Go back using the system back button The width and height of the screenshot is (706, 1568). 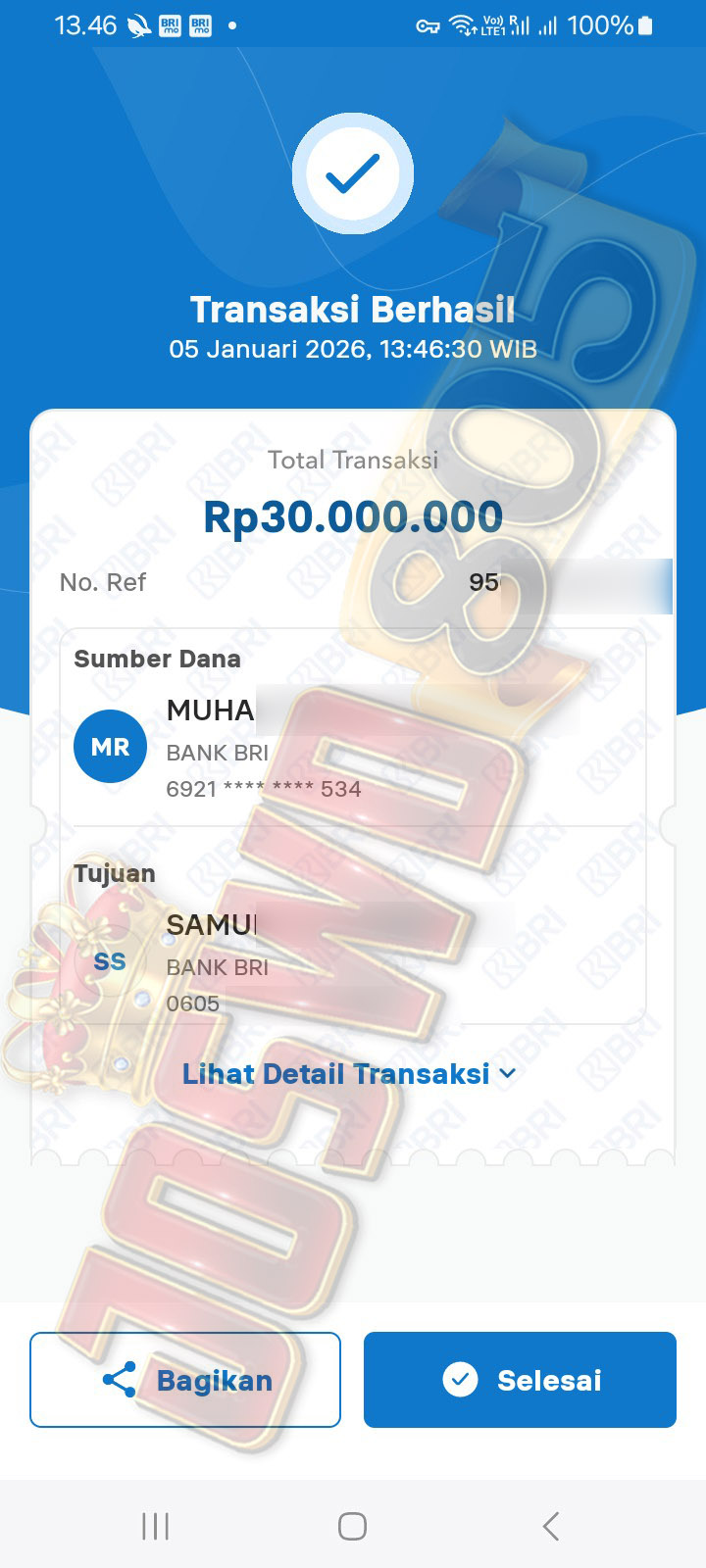click(550, 1526)
